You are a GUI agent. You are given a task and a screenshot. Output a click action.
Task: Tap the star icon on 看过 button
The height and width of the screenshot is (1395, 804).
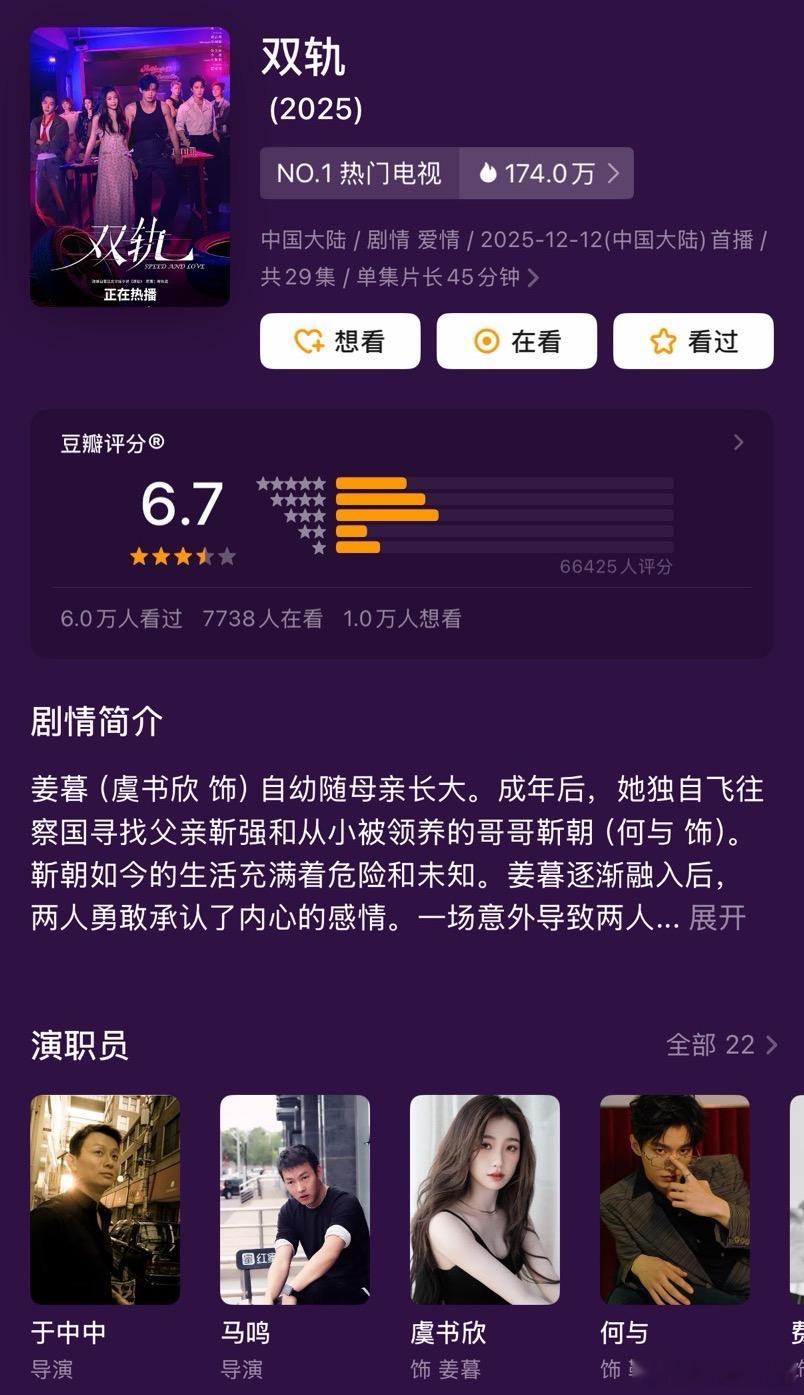[x=661, y=340]
